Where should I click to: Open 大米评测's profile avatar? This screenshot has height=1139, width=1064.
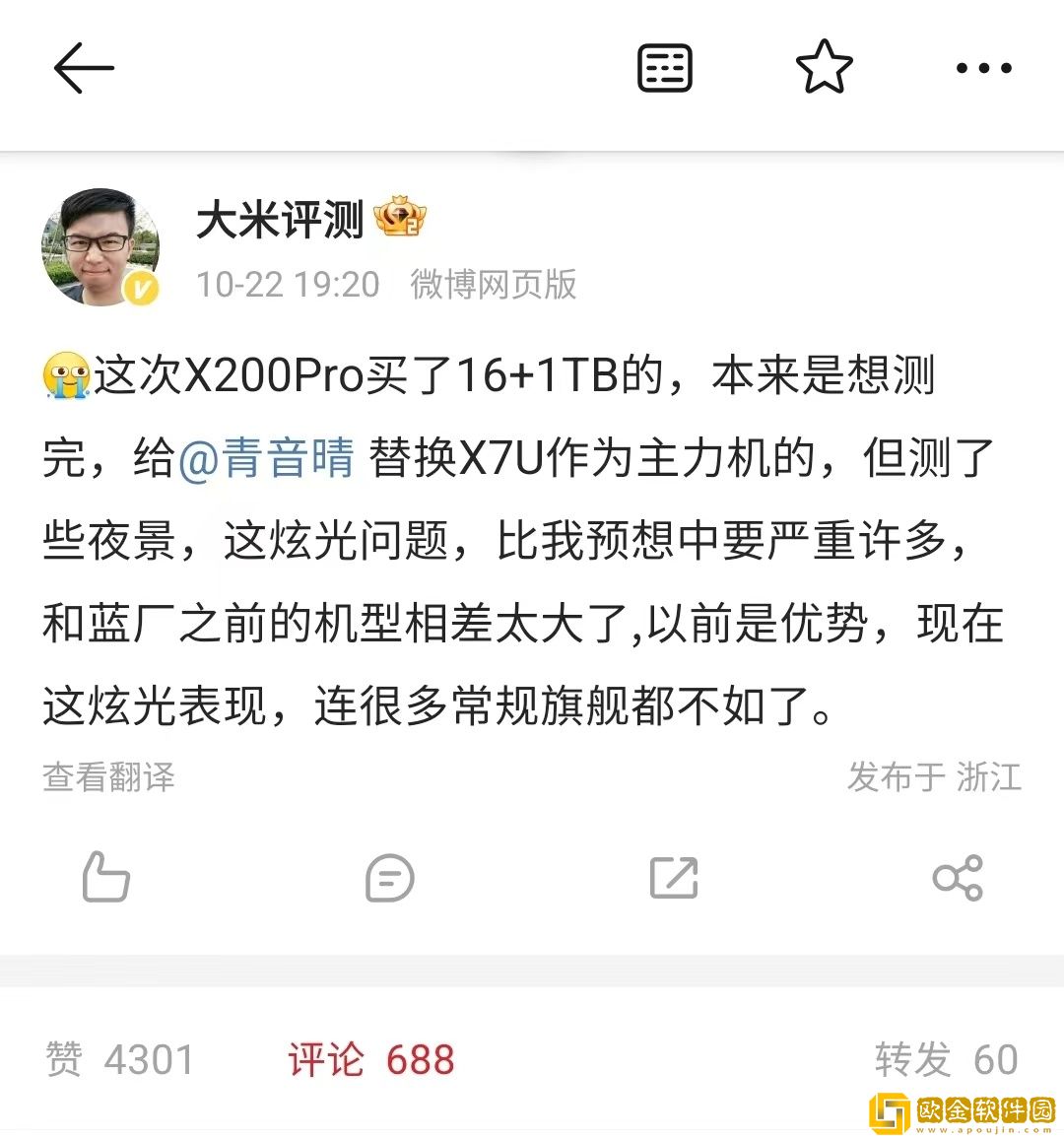coord(100,247)
